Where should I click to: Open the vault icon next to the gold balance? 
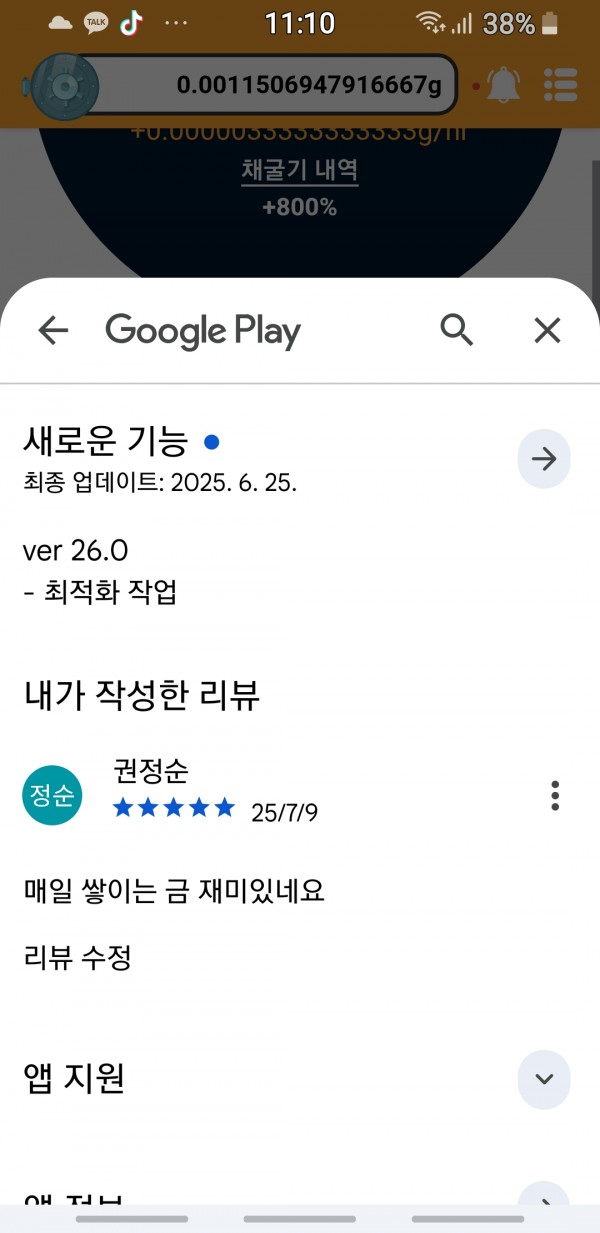[65, 88]
